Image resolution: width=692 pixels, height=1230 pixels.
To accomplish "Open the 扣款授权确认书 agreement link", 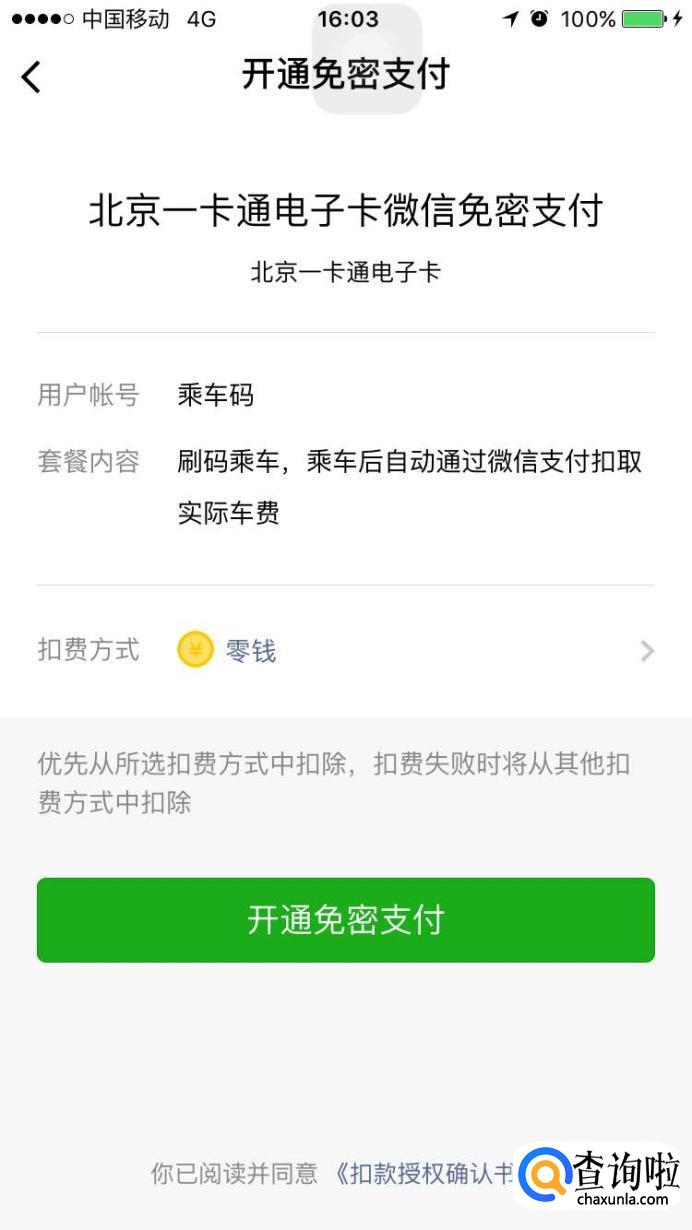I will click(x=425, y=1173).
